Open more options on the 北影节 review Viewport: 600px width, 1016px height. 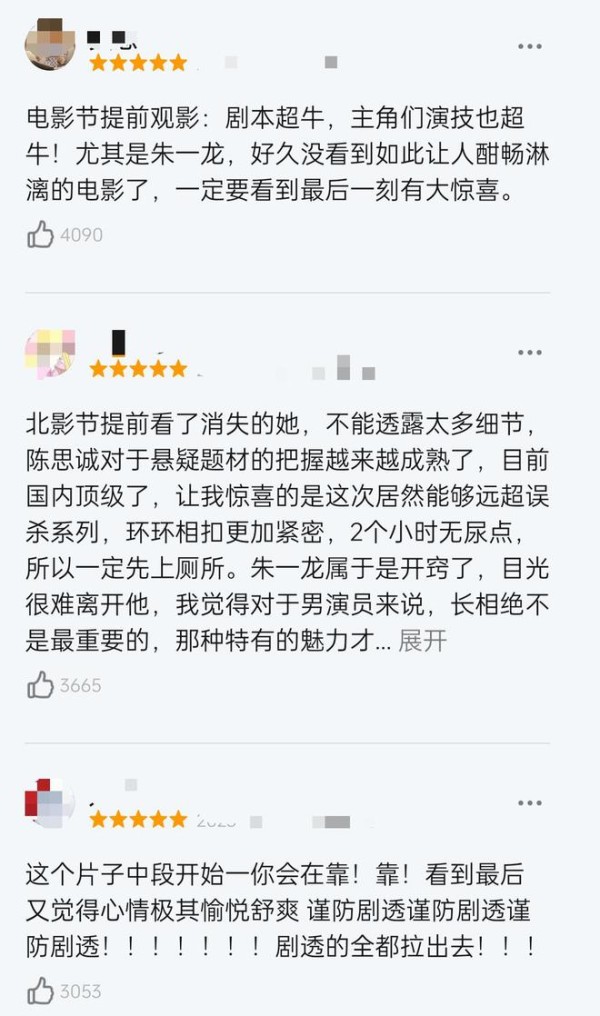[529, 353]
